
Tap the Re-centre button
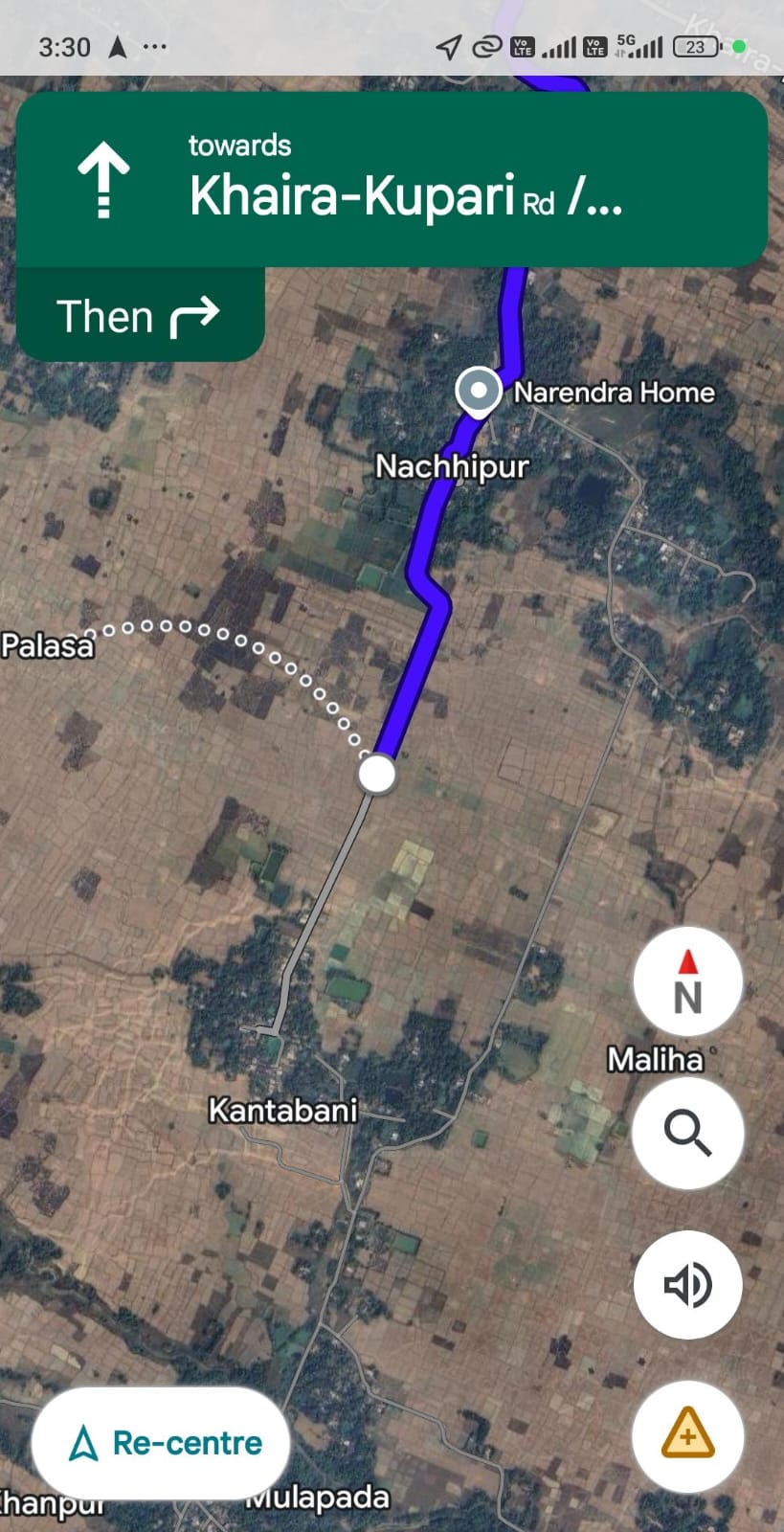(x=161, y=1442)
